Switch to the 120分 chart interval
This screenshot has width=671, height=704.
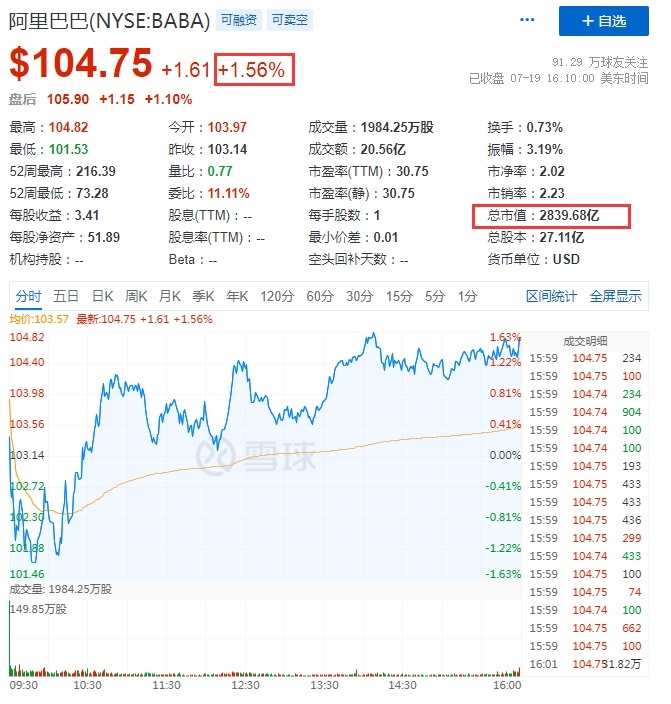point(277,296)
